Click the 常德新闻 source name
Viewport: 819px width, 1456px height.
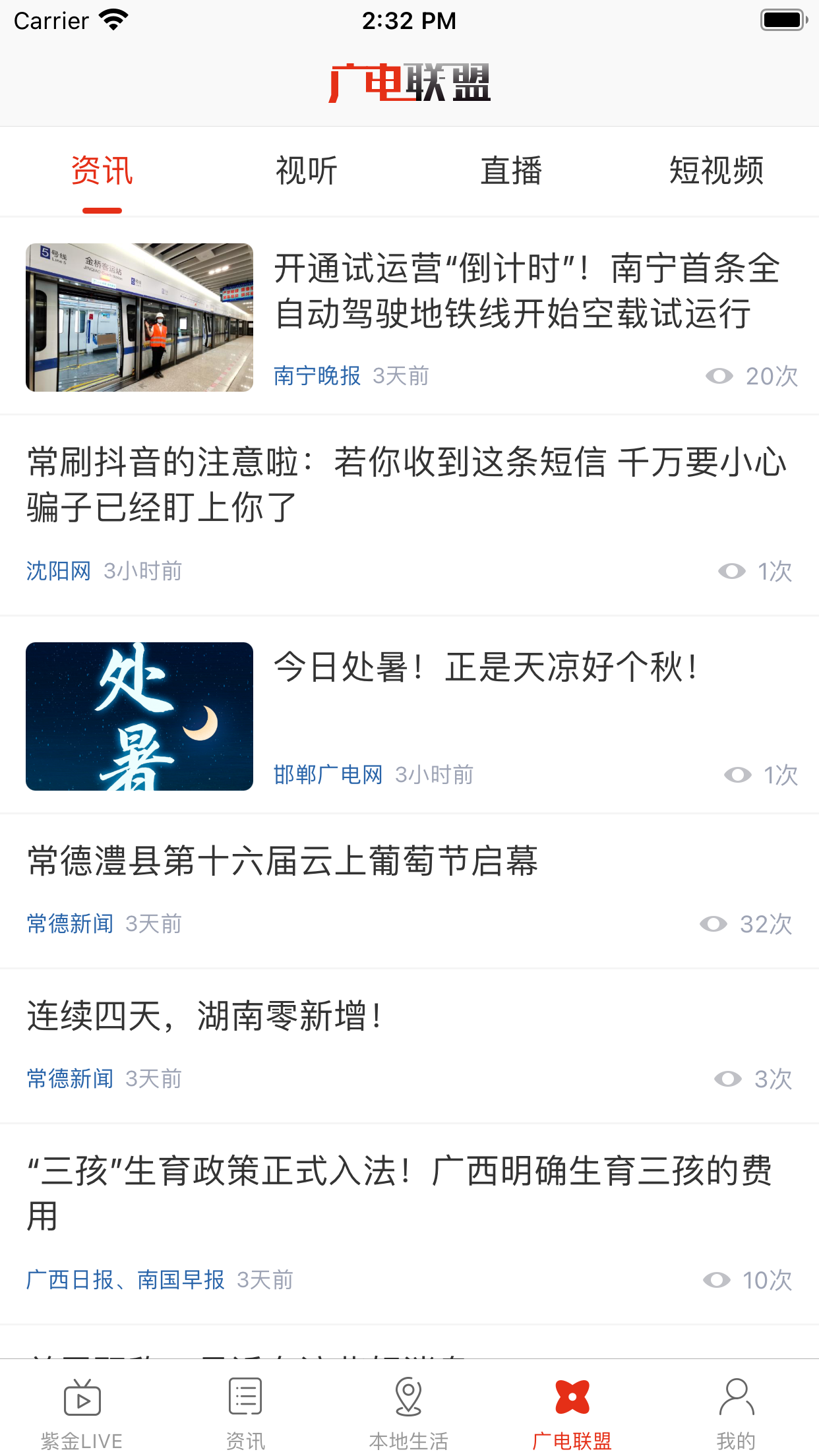coord(69,925)
